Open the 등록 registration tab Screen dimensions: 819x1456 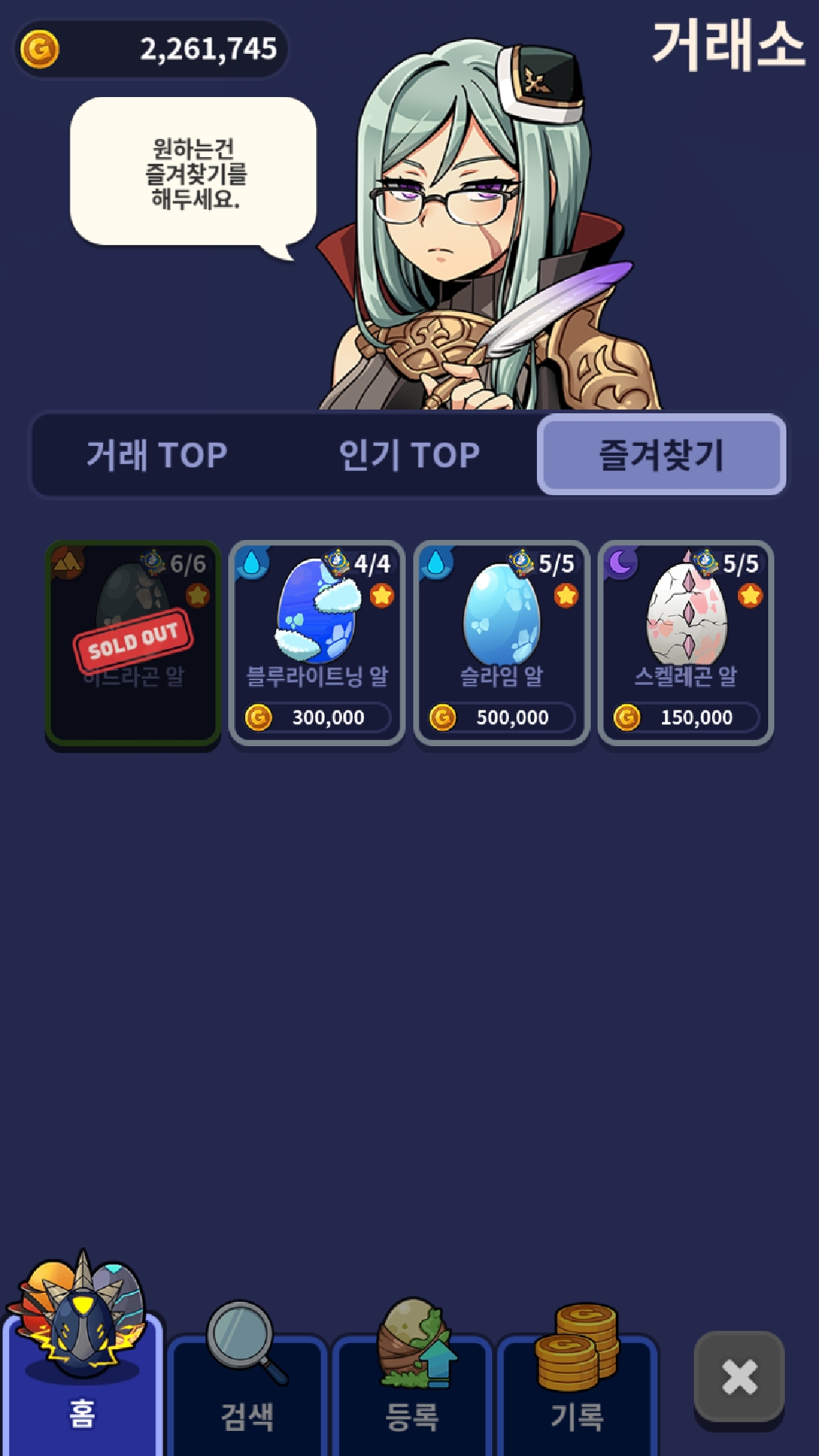coord(412,1388)
